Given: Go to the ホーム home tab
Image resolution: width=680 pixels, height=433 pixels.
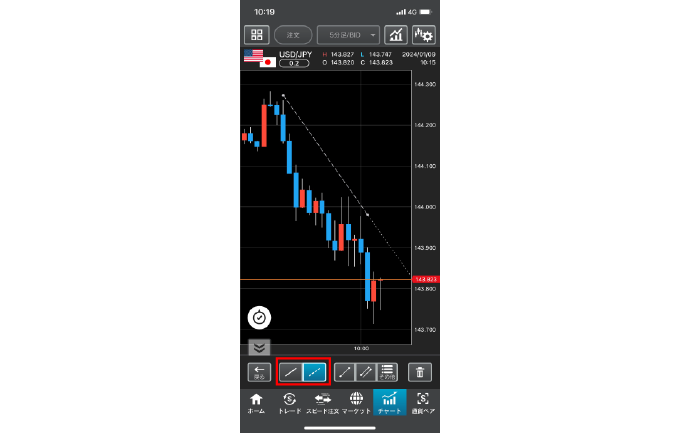Looking at the screenshot, I should point(257,403).
